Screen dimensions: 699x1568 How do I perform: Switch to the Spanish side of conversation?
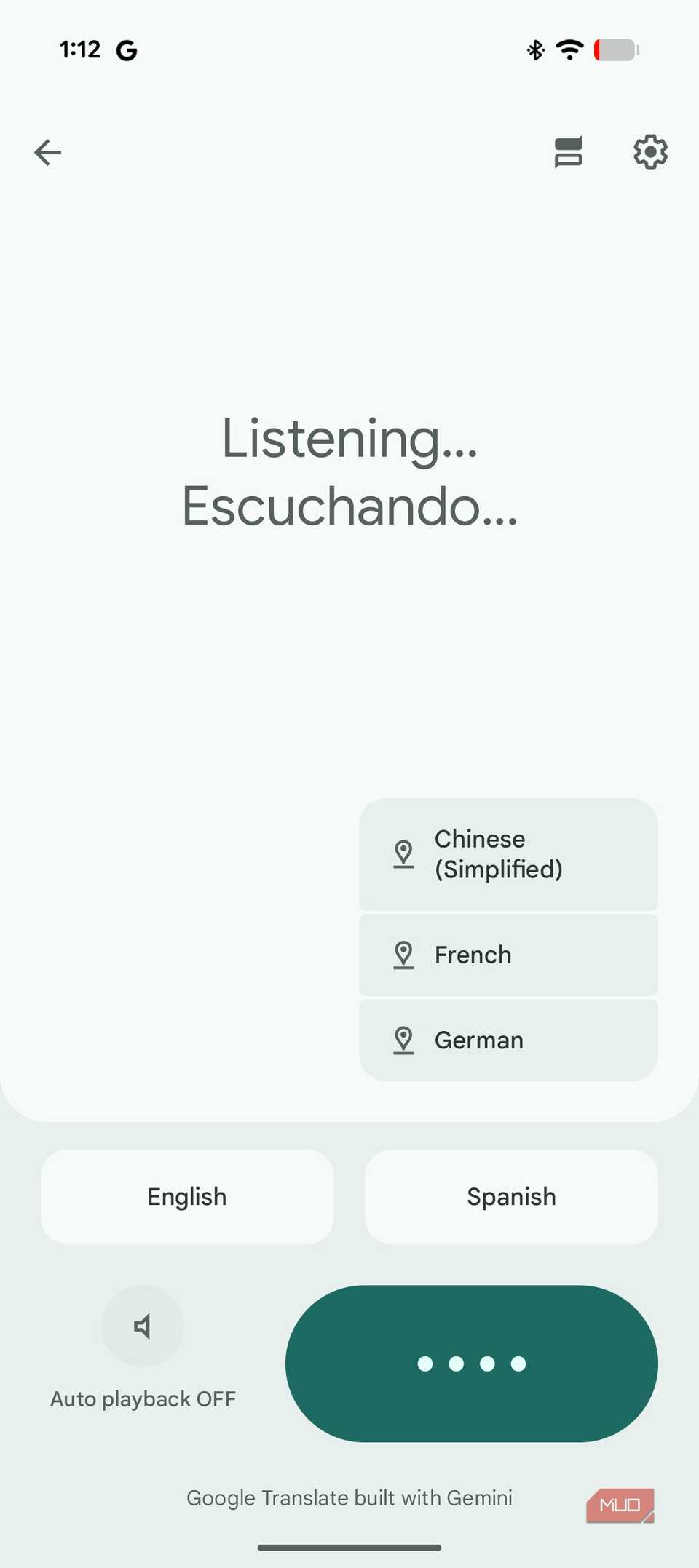tap(510, 1196)
